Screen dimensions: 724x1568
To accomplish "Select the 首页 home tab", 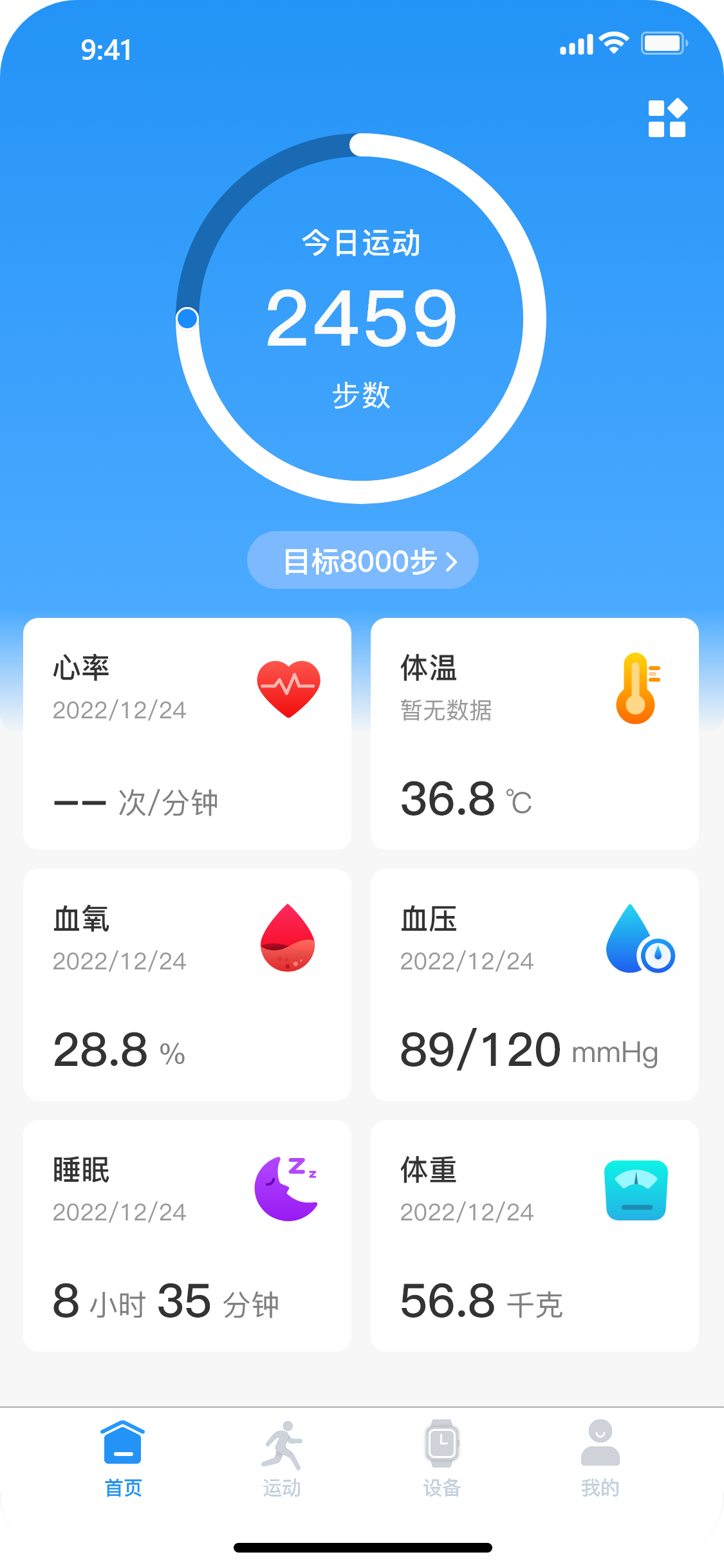I will pyautogui.click(x=123, y=1459).
